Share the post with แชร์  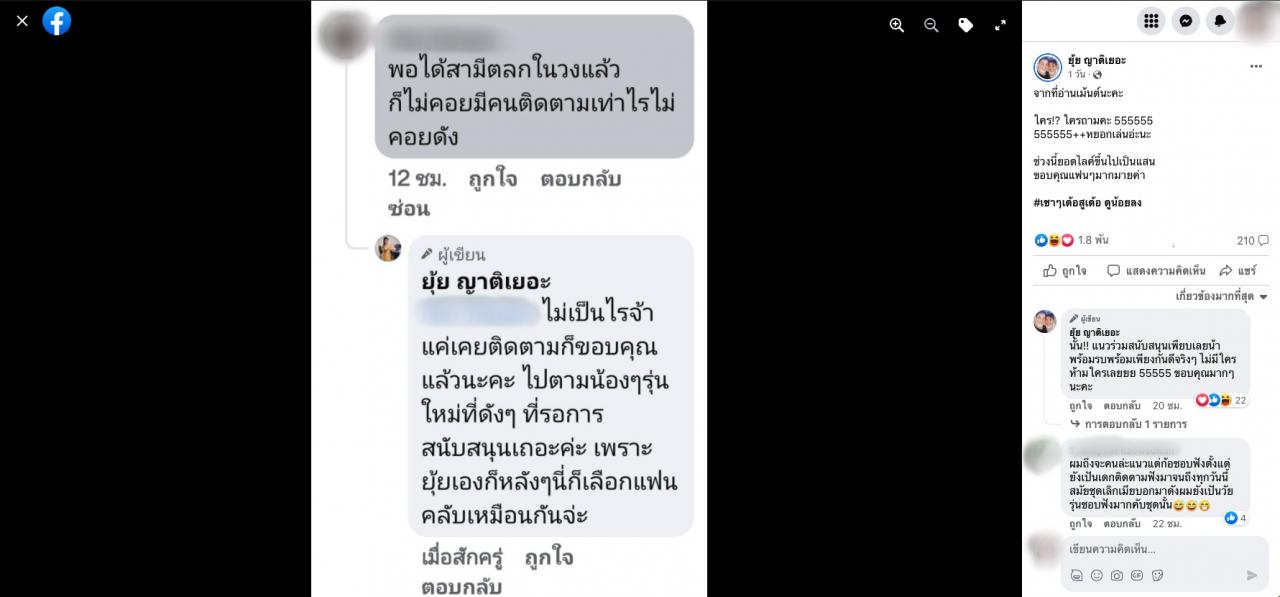tap(1238, 271)
